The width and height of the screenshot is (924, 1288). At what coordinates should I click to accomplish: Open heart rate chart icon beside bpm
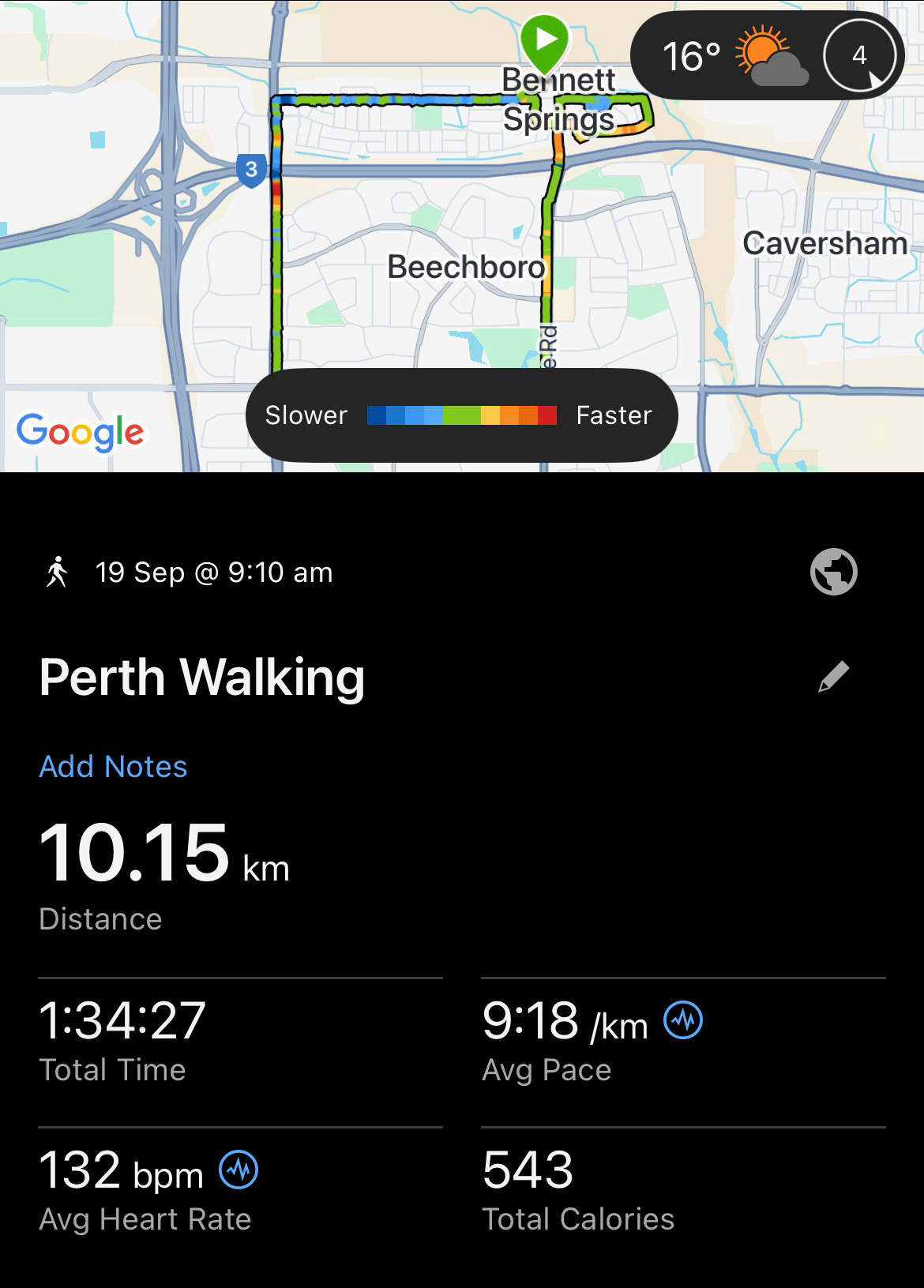click(239, 1170)
